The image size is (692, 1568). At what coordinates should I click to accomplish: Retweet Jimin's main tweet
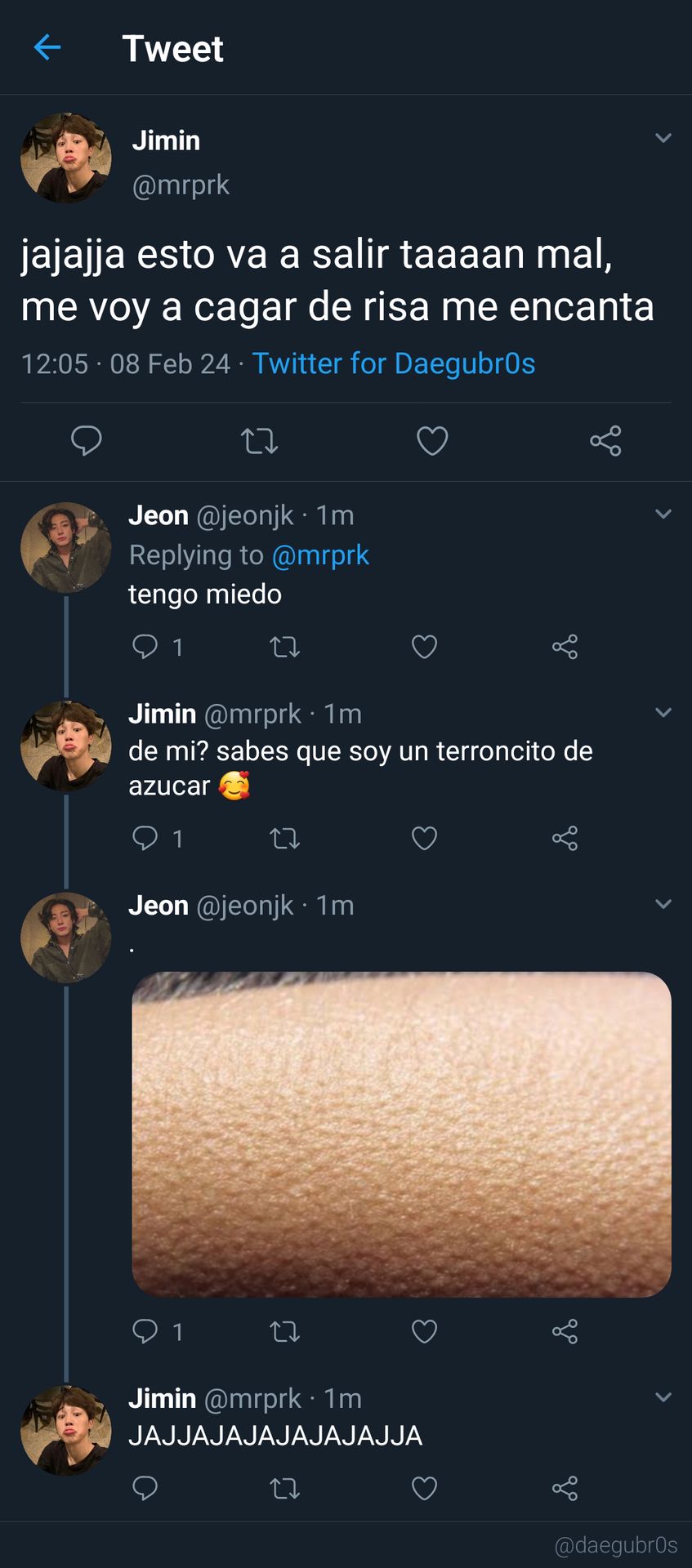(260, 441)
